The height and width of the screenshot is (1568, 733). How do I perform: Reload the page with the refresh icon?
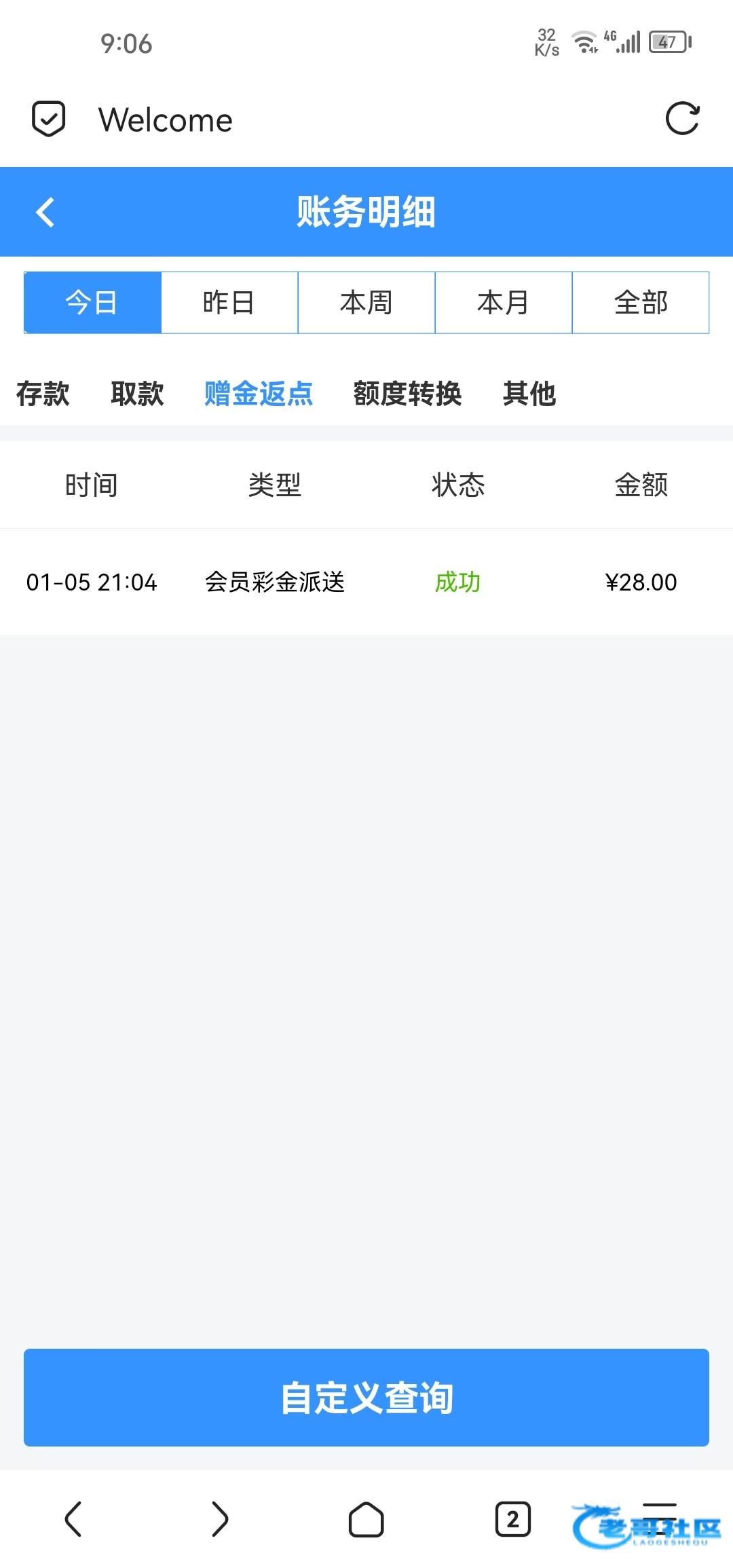point(682,119)
